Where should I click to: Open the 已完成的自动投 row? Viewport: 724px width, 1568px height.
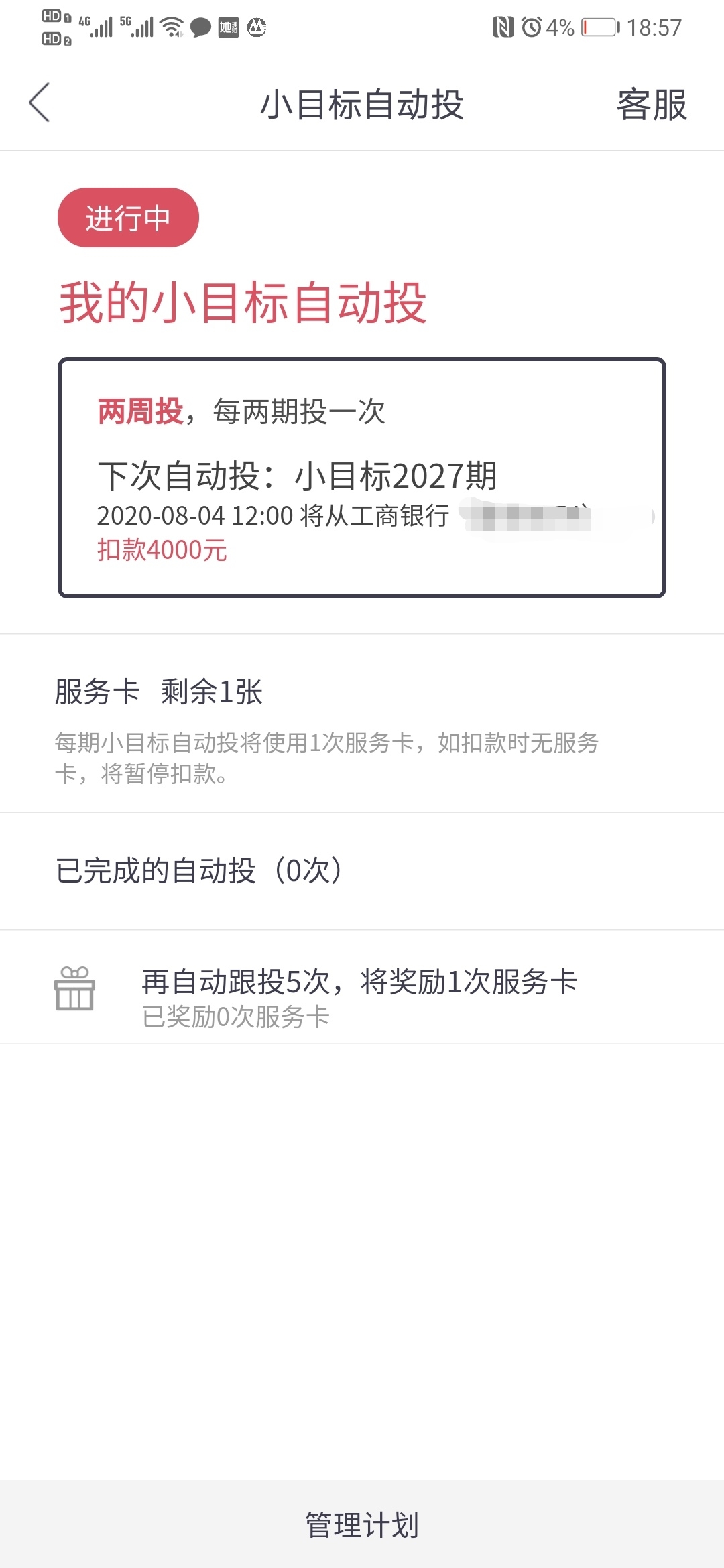362,871
